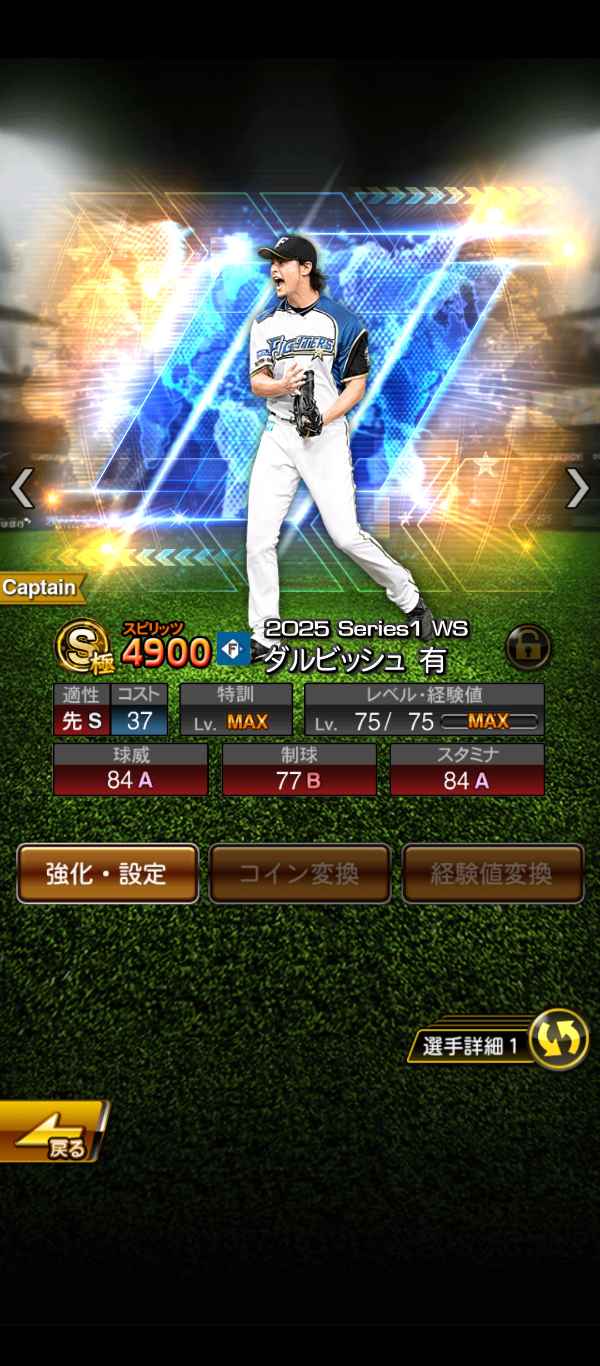Tap the 経験値変換 button
The width and height of the screenshot is (600, 1366).
492,873
